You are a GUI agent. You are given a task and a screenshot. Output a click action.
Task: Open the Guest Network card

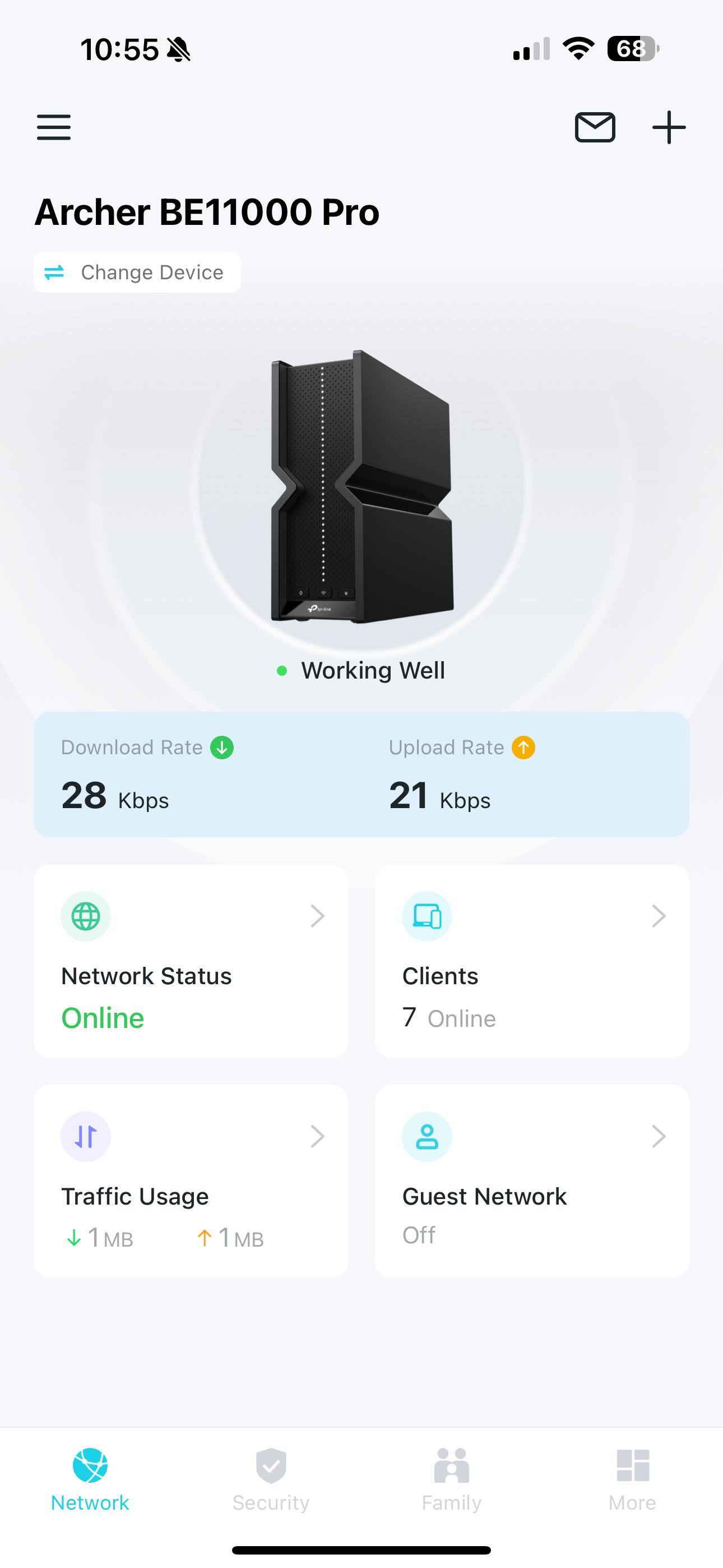[531, 1181]
